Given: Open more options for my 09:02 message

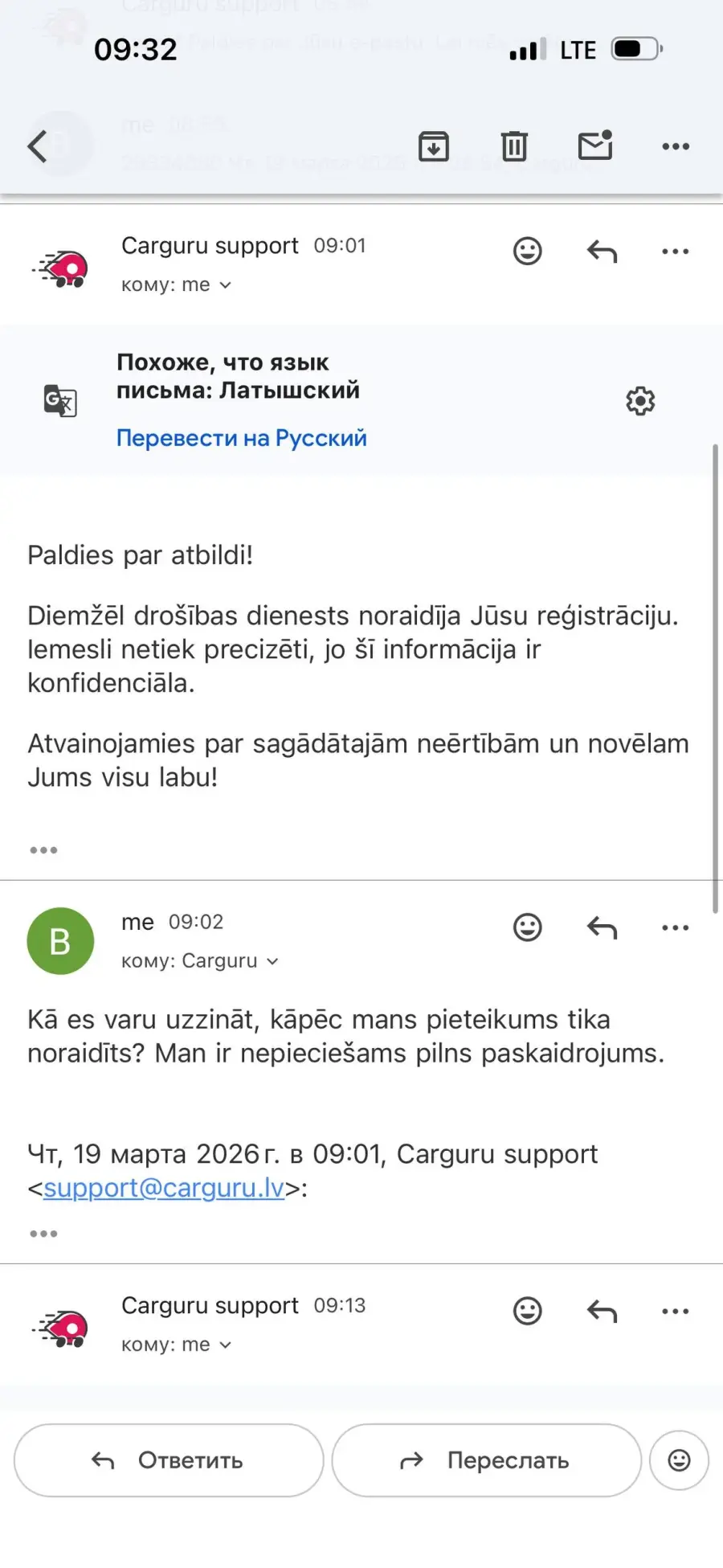Looking at the screenshot, I should tap(675, 927).
